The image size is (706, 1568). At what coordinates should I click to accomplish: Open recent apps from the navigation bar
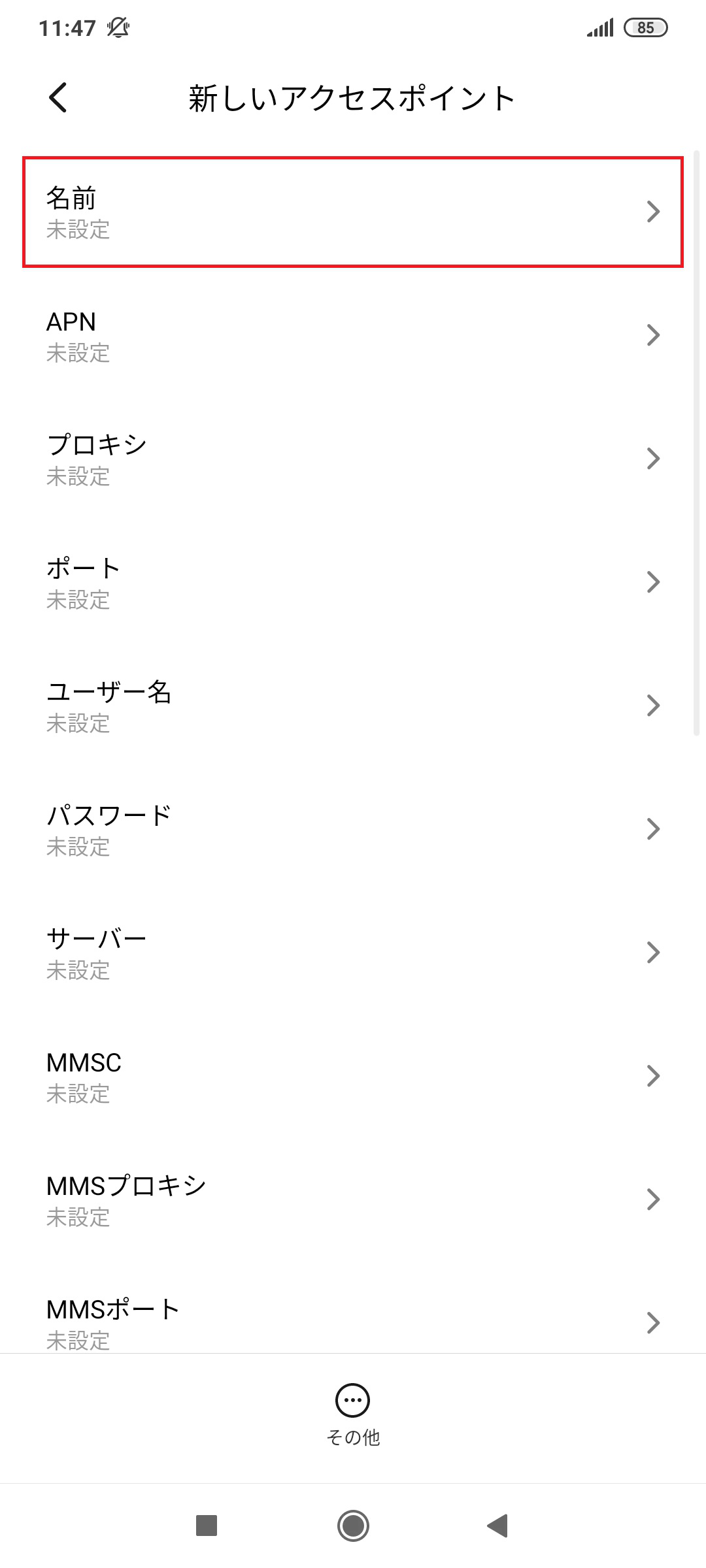(207, 1526)
